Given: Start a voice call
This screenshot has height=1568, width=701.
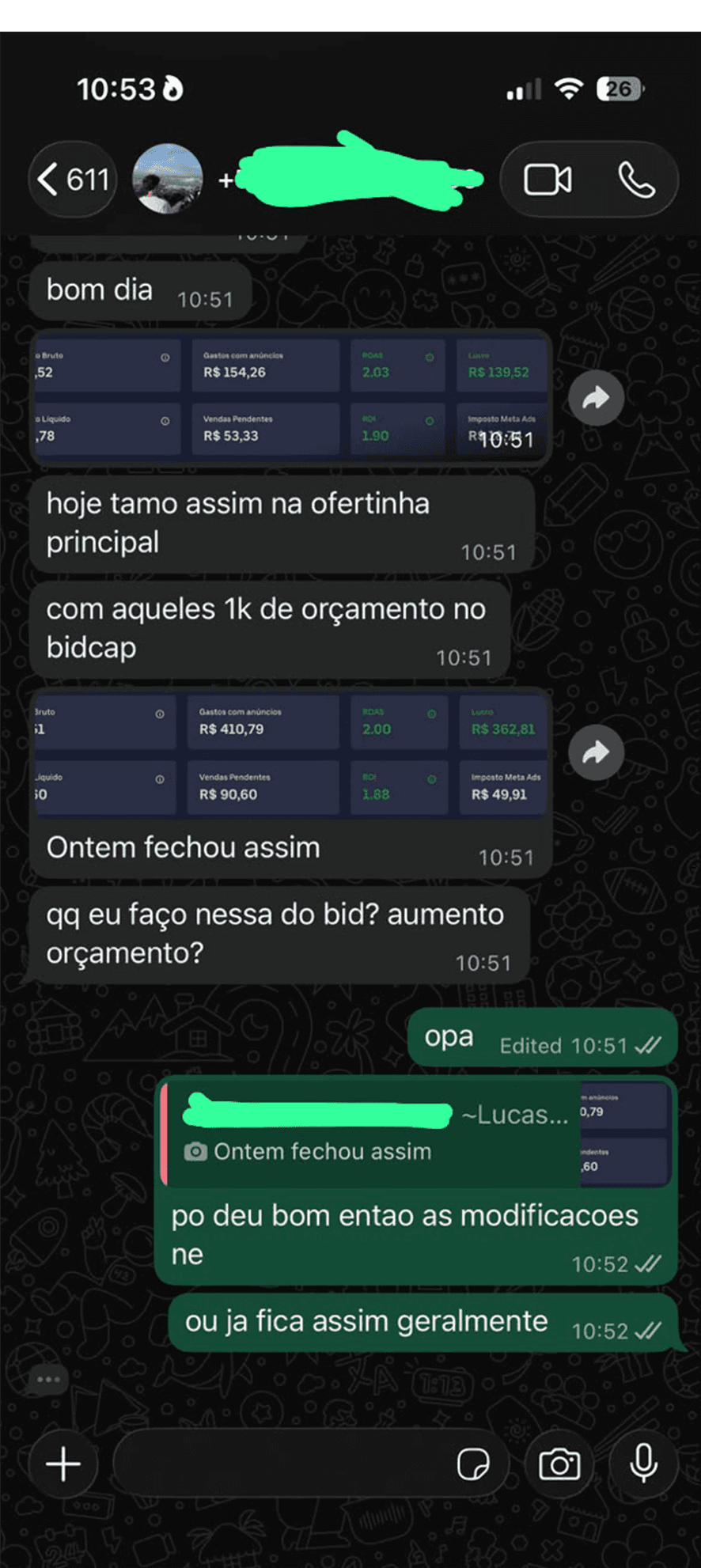Looking at the screenshot, I should click(636, 180).
